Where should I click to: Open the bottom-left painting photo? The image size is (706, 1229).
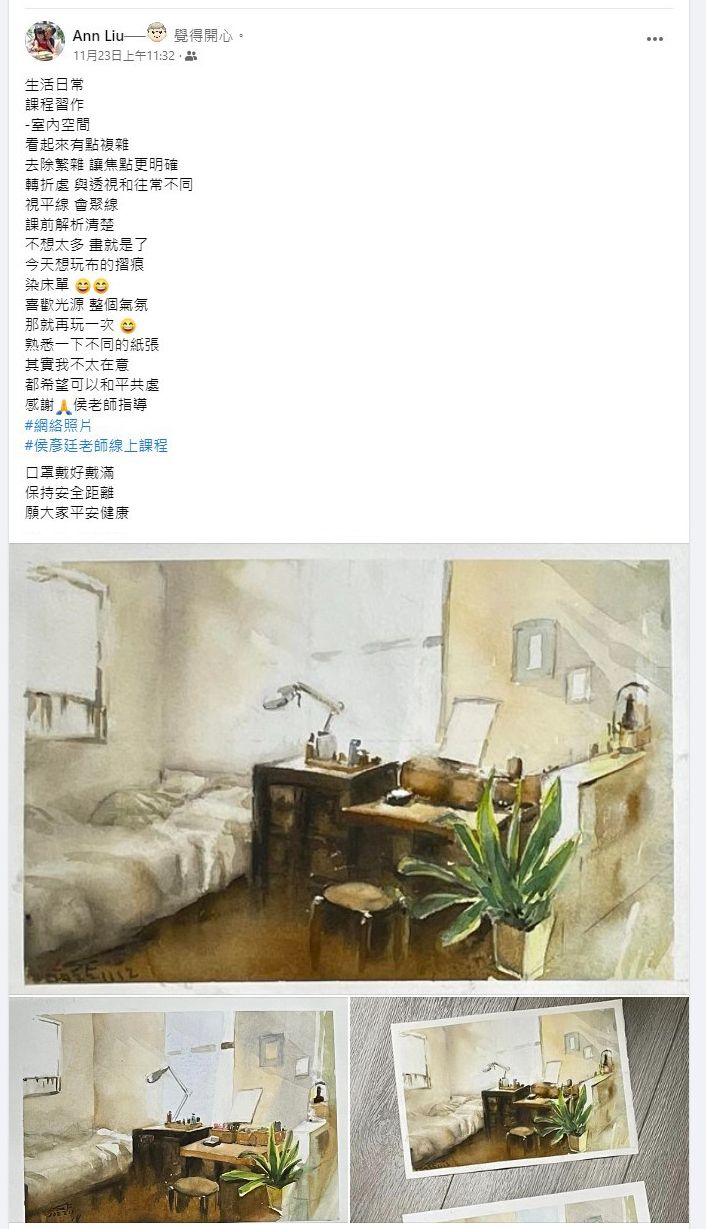click(179, 1109)
